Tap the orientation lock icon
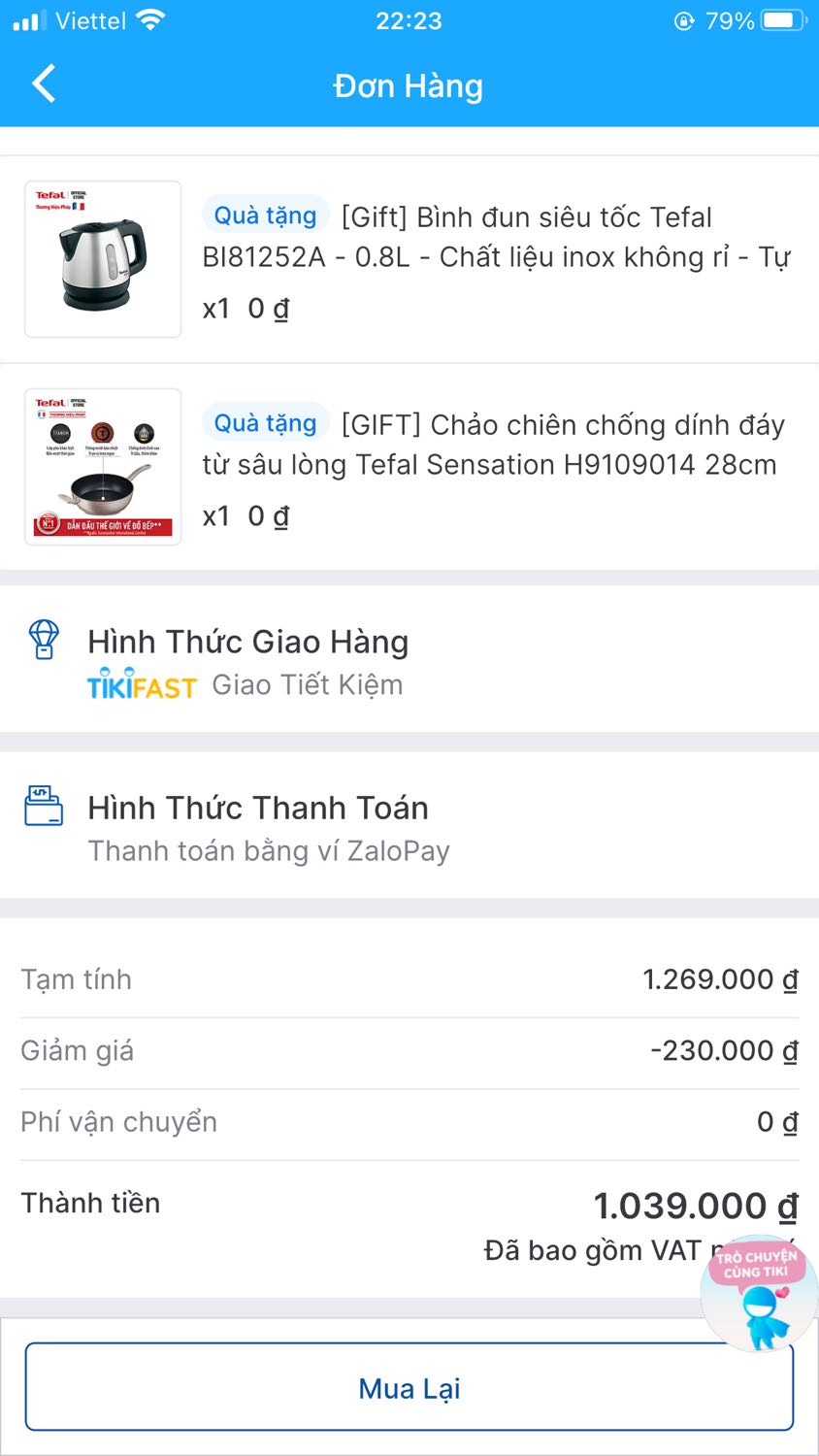Screen dimensions: 819x1456 coord(685,20)
